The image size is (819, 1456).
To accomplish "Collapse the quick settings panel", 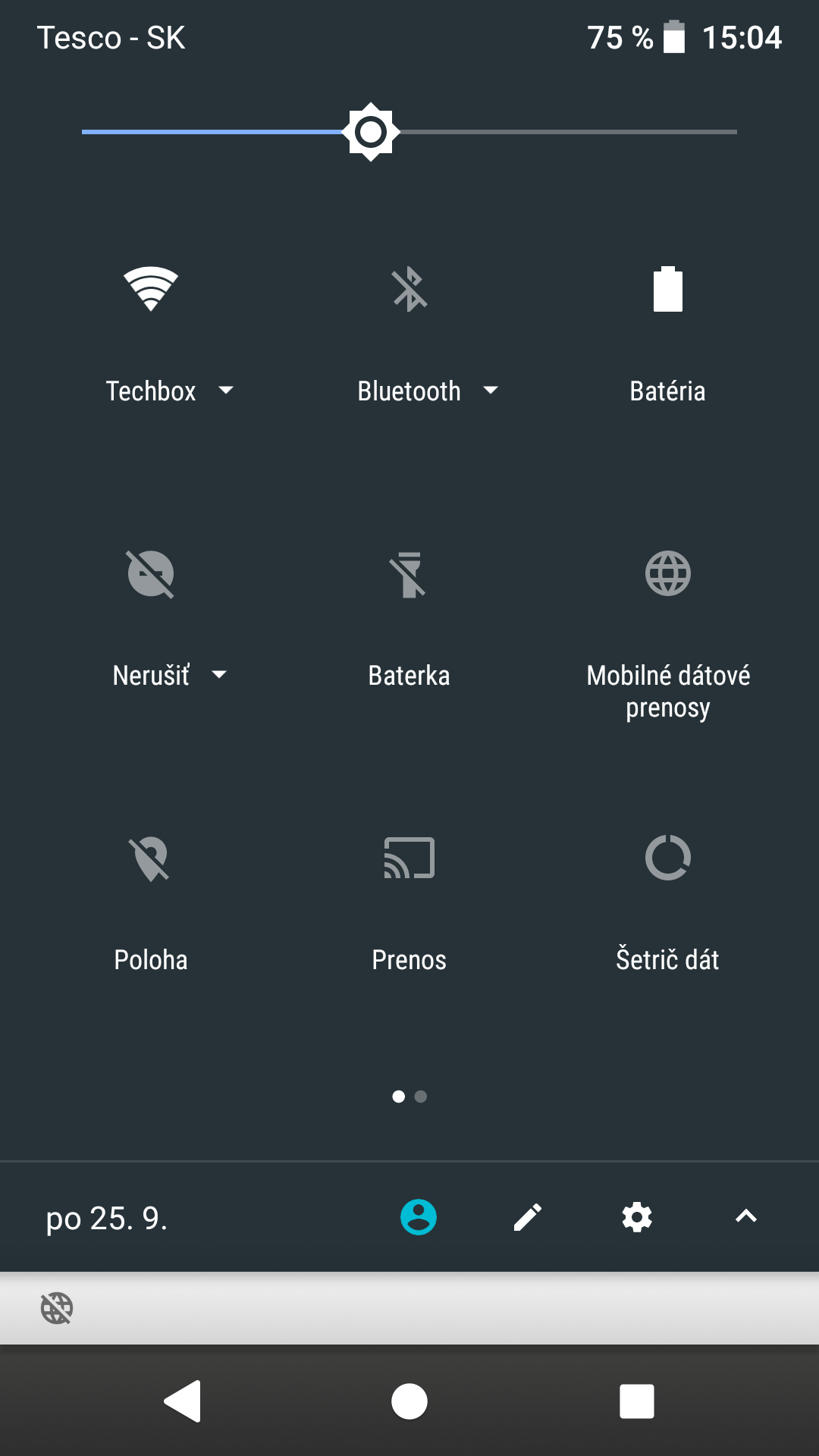I will point(746,1217).
